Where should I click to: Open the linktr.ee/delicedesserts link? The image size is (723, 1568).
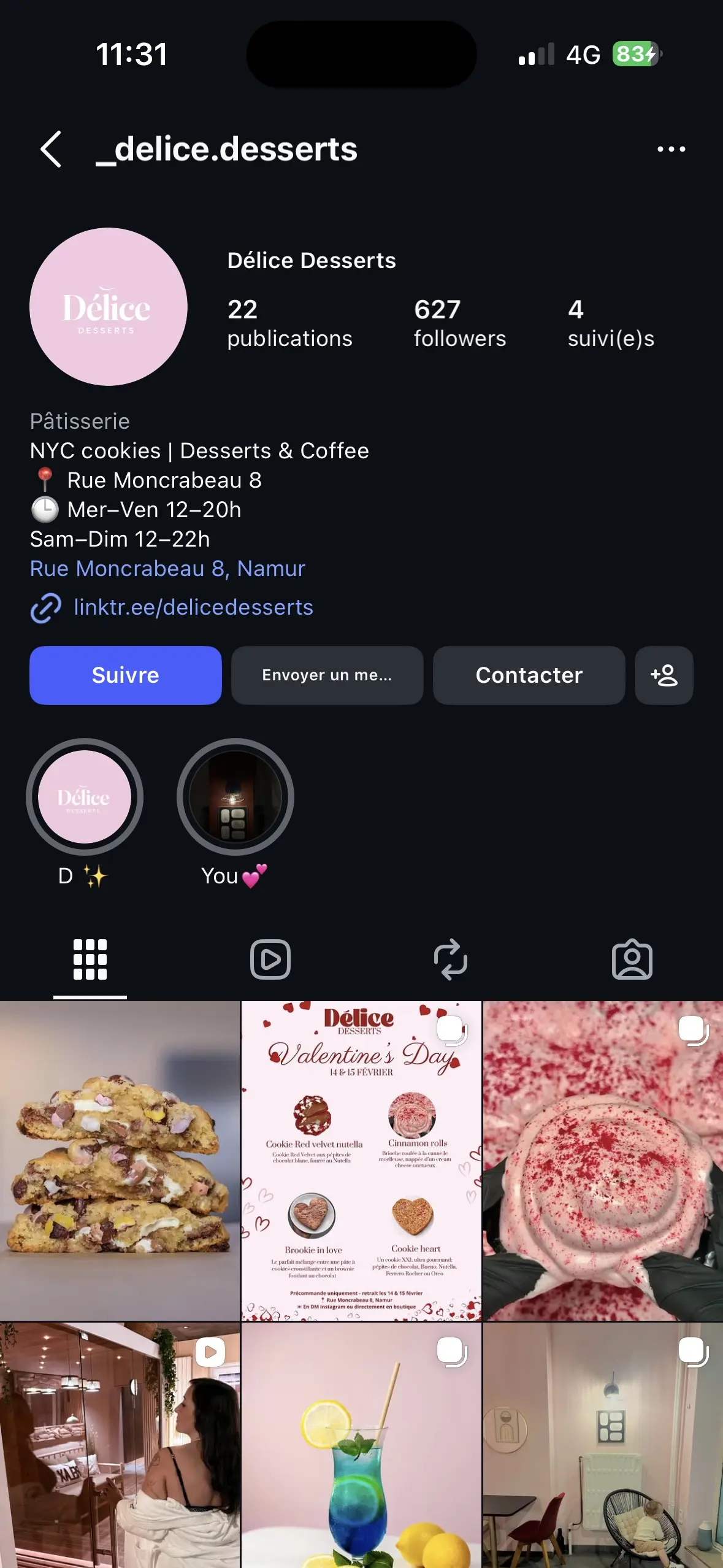pos(193,607)
